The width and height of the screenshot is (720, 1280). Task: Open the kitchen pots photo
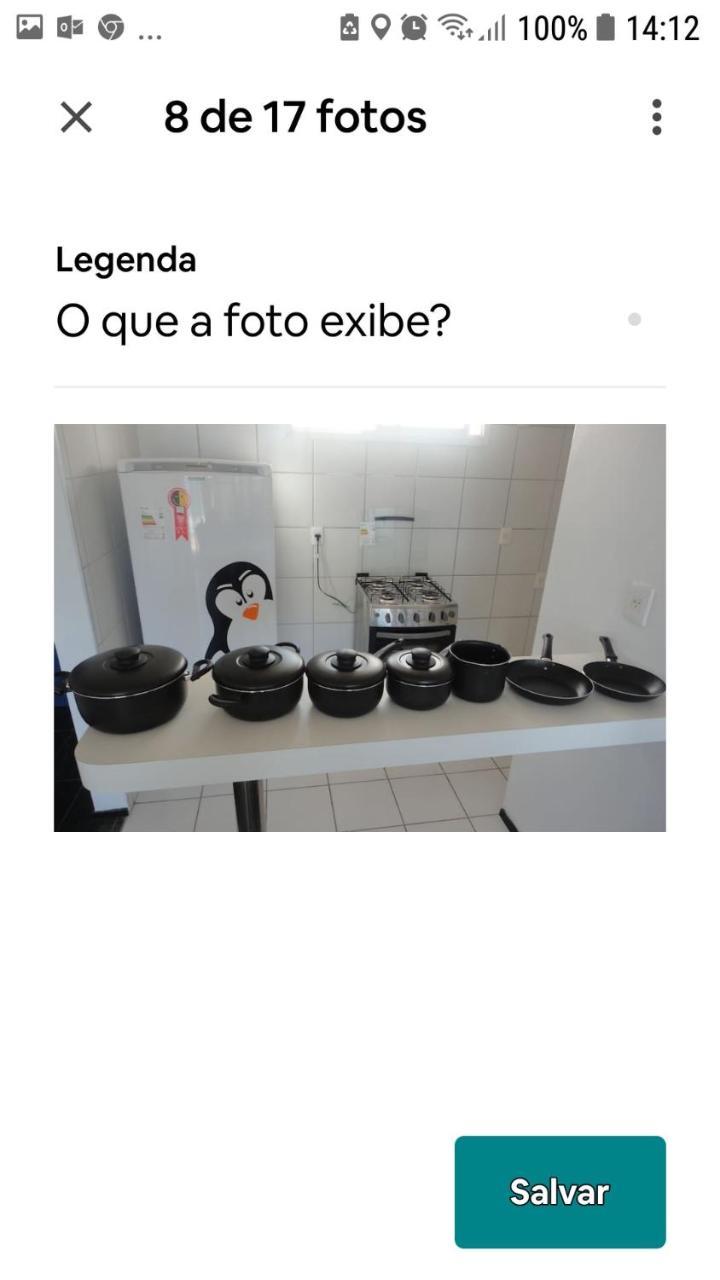359,627
